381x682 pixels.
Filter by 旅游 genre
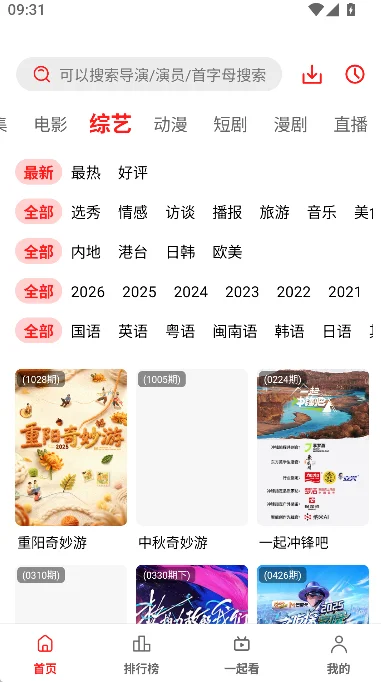point(274,212)
